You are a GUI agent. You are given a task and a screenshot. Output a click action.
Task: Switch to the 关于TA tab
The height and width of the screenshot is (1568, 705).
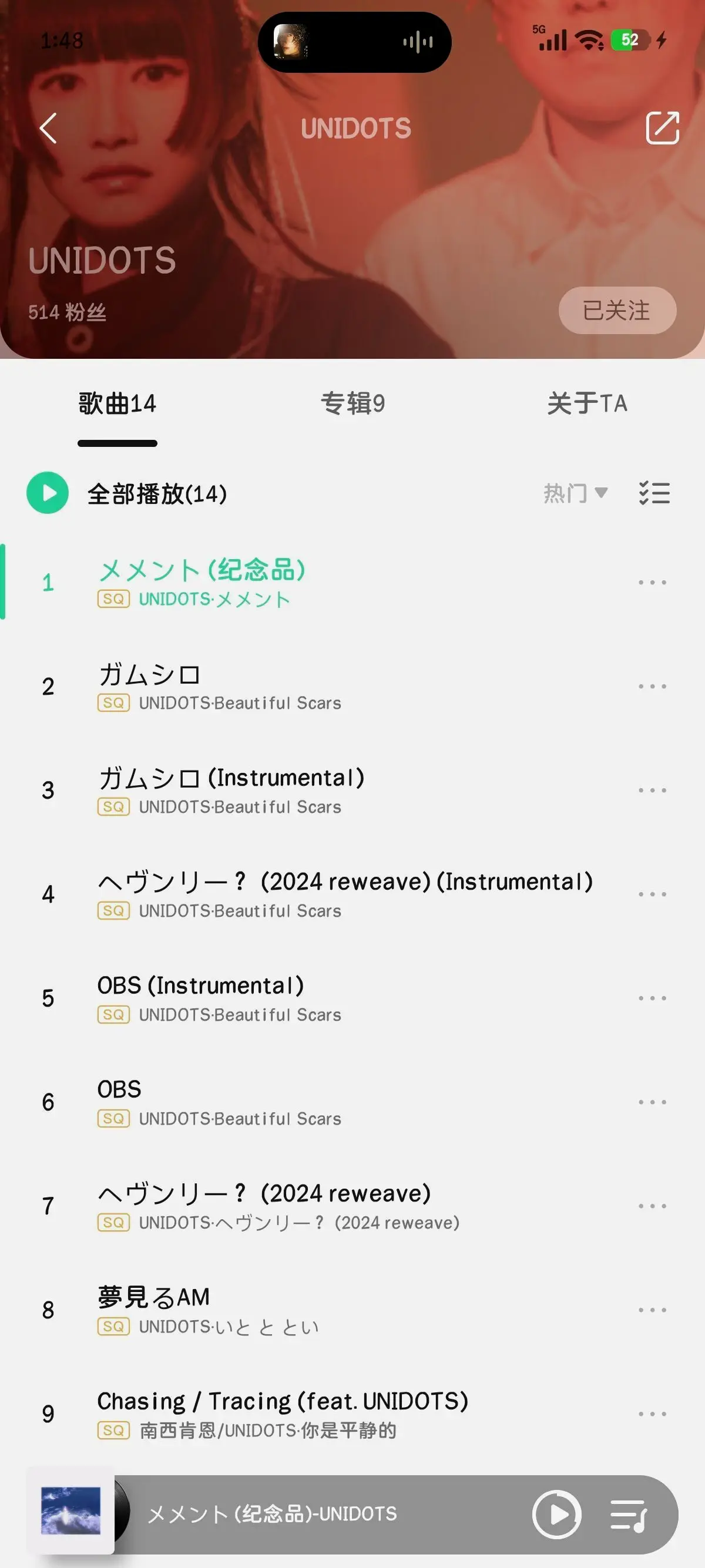586,403
